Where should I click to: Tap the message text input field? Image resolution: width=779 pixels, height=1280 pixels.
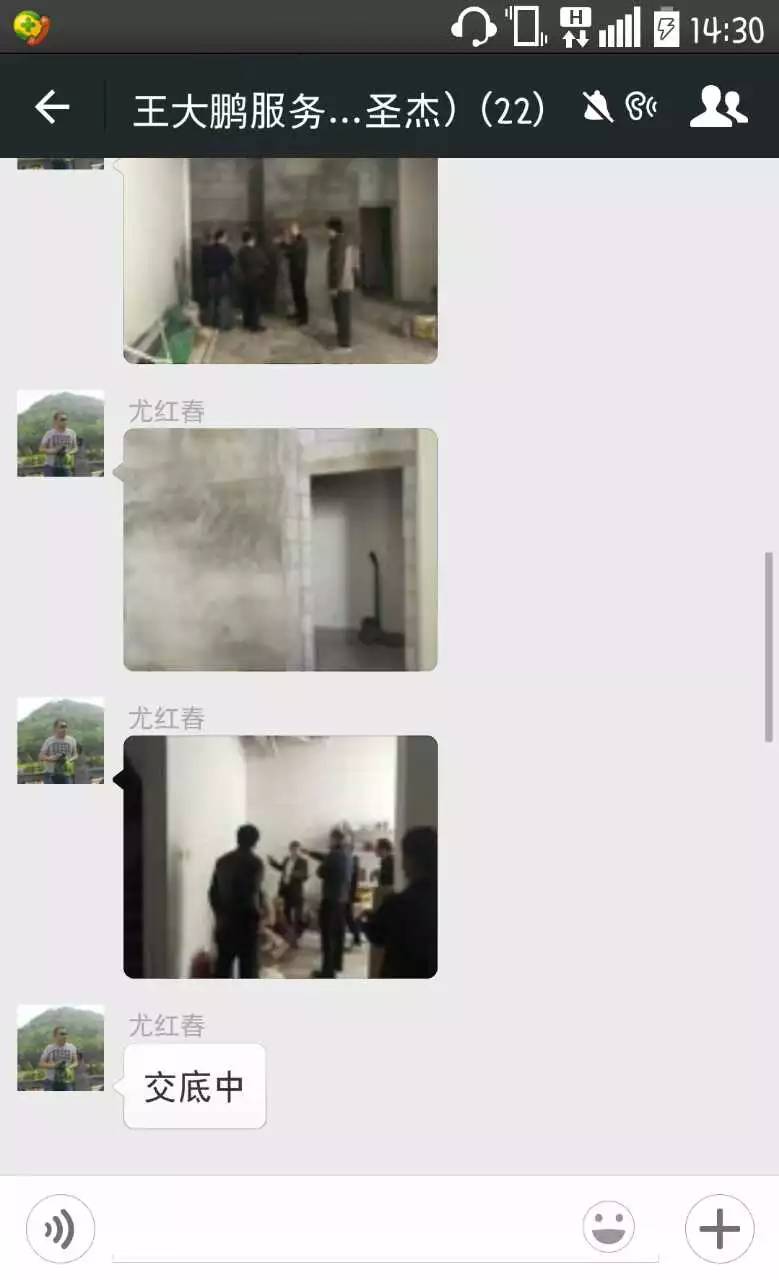(x=340, y=1230)
